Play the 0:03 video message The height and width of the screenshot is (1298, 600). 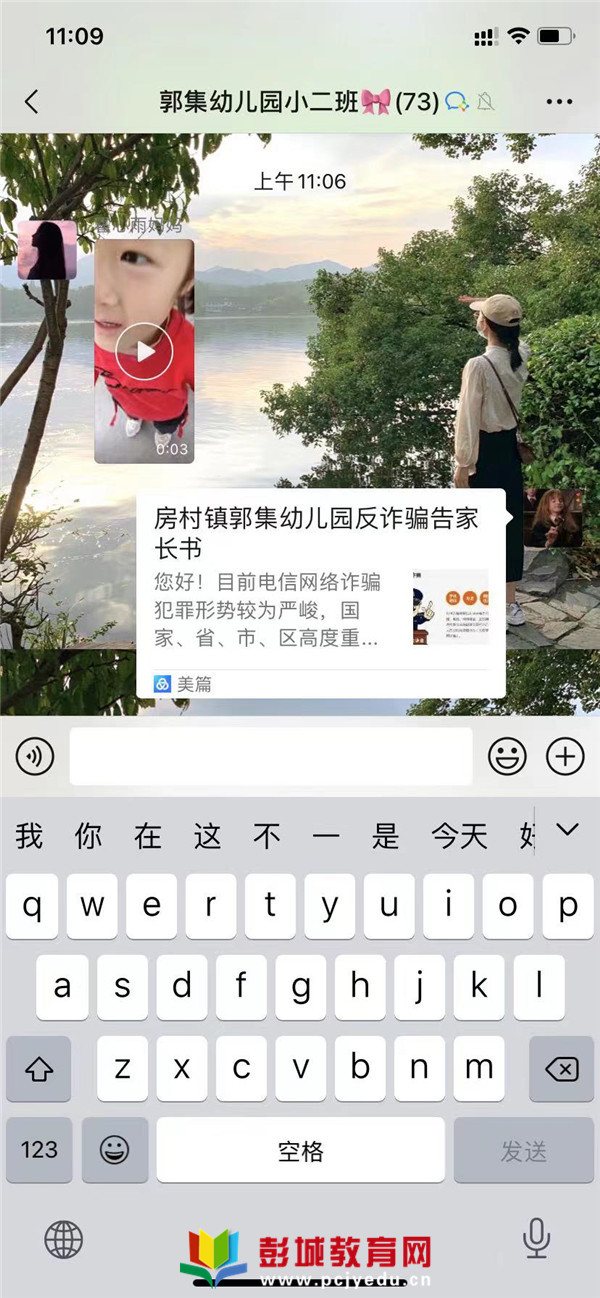point(144,351)
